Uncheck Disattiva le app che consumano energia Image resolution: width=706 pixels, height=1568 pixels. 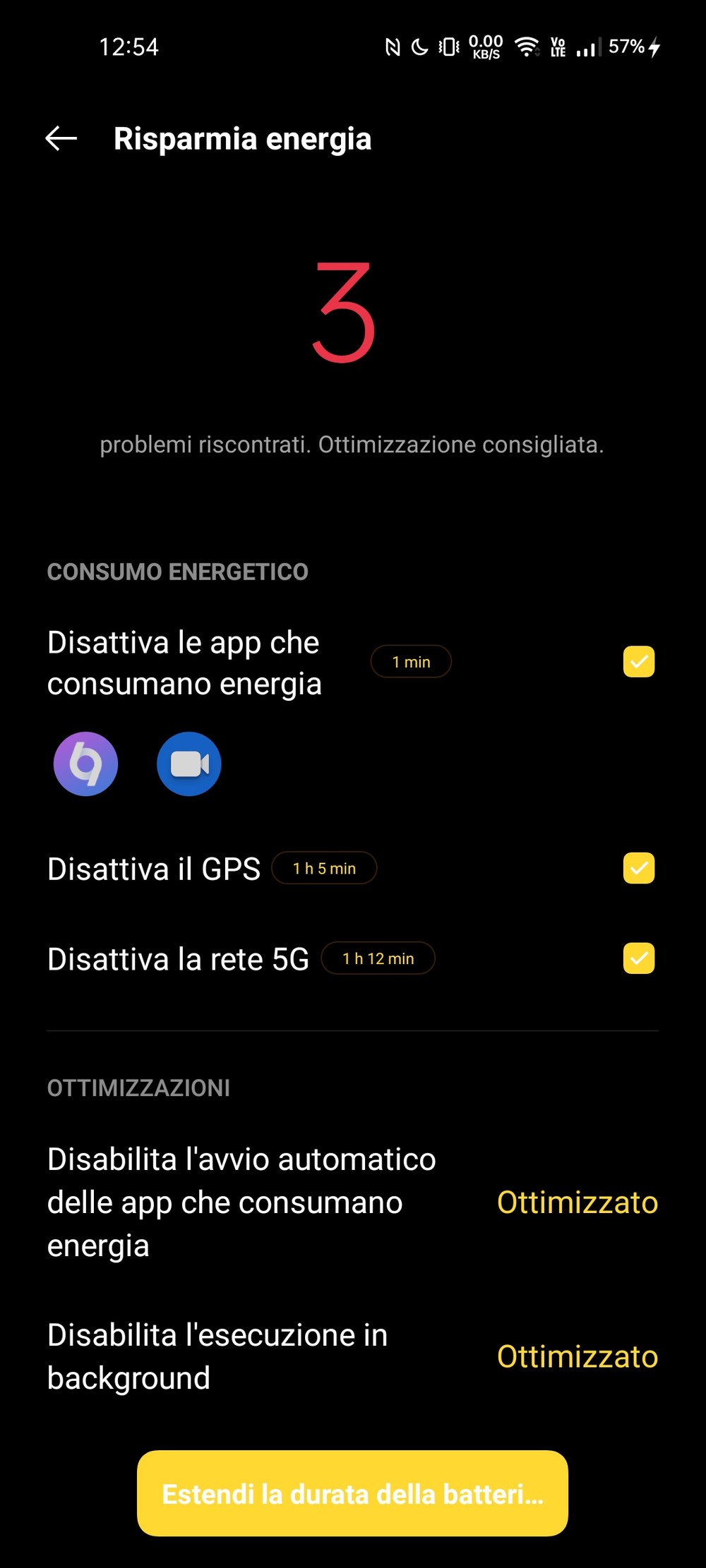(x=638, y=662)
